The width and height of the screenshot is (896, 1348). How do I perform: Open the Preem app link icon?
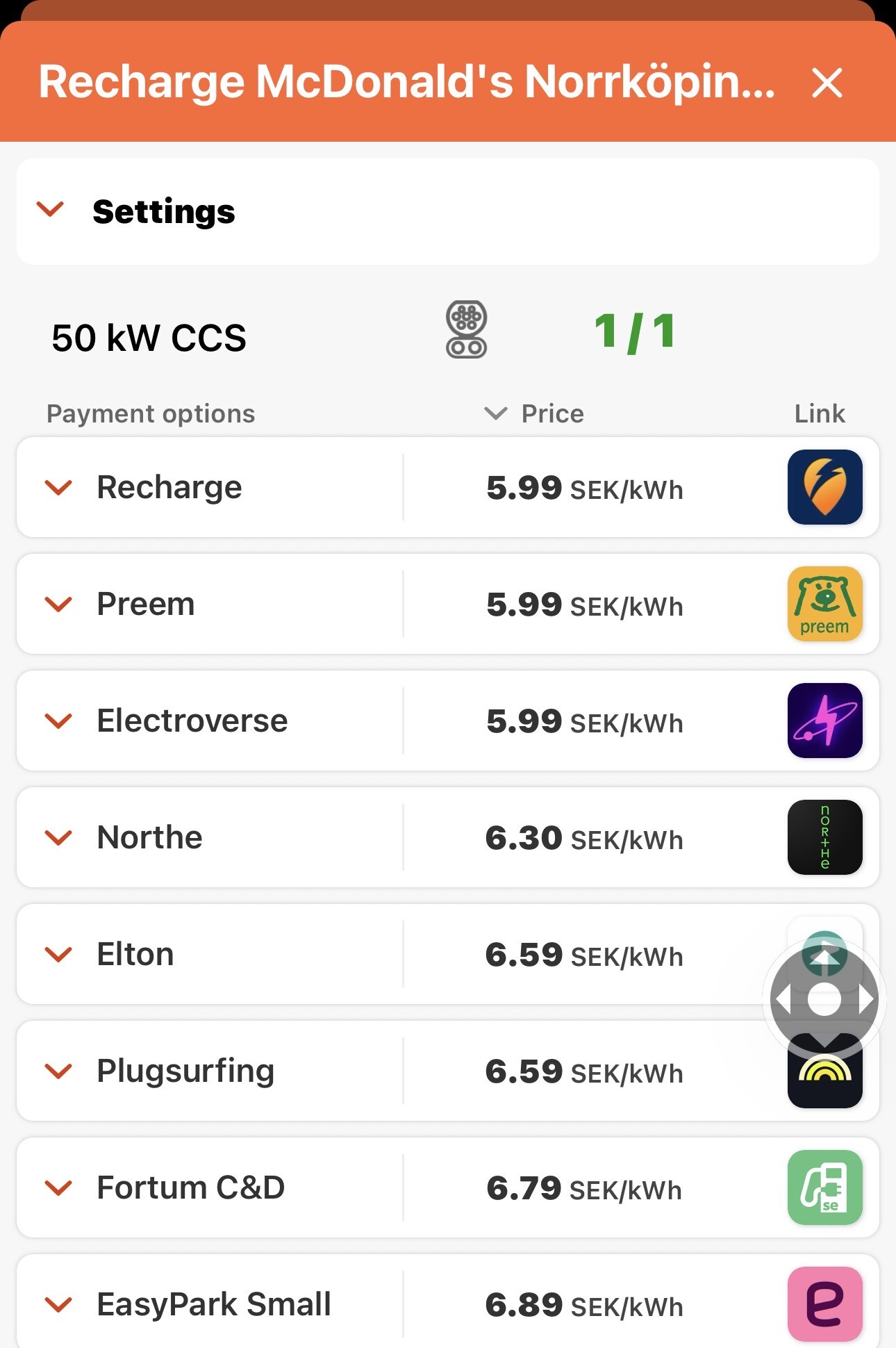[824, 604]
